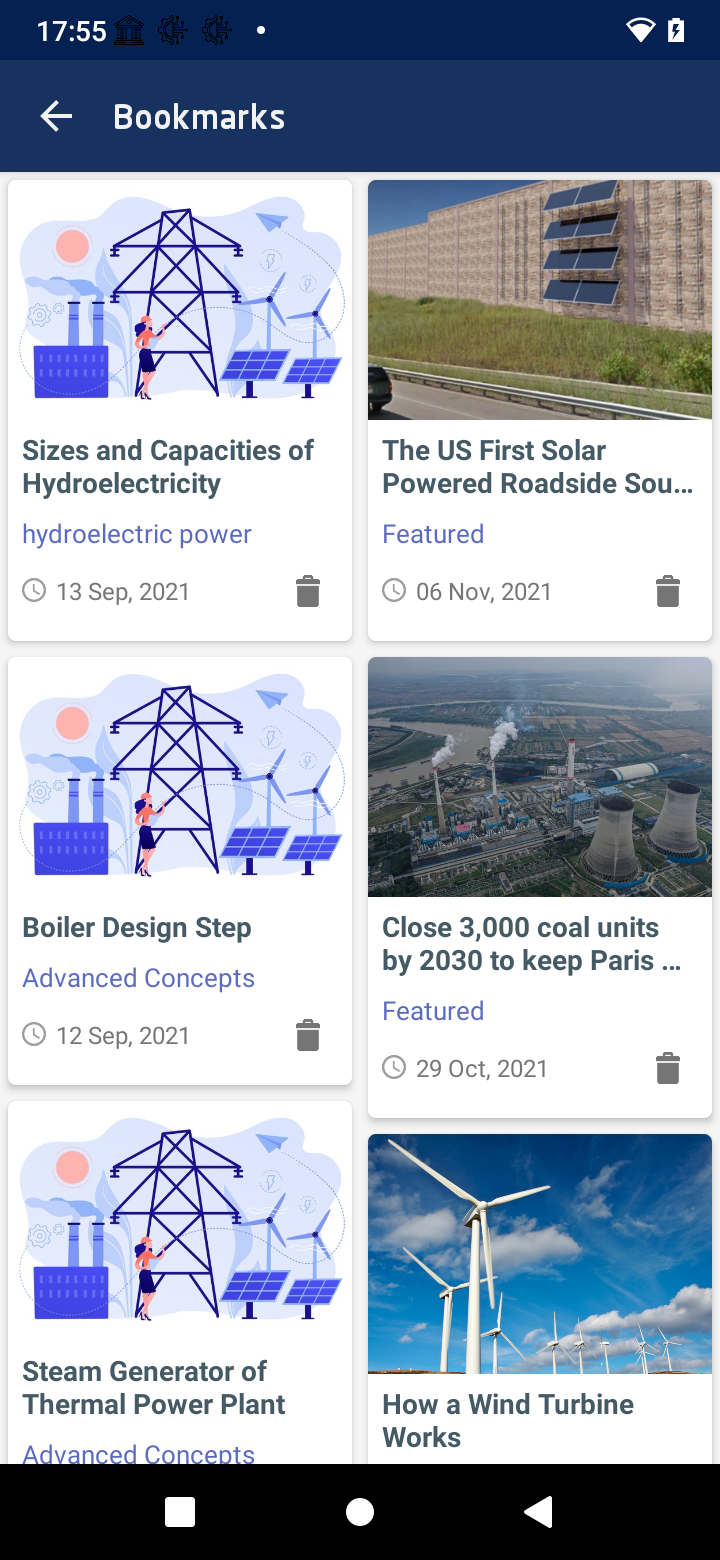The image size is (720, 1560).
Task: Open recent apps from the navigation bar
Action: [180, 1513]
